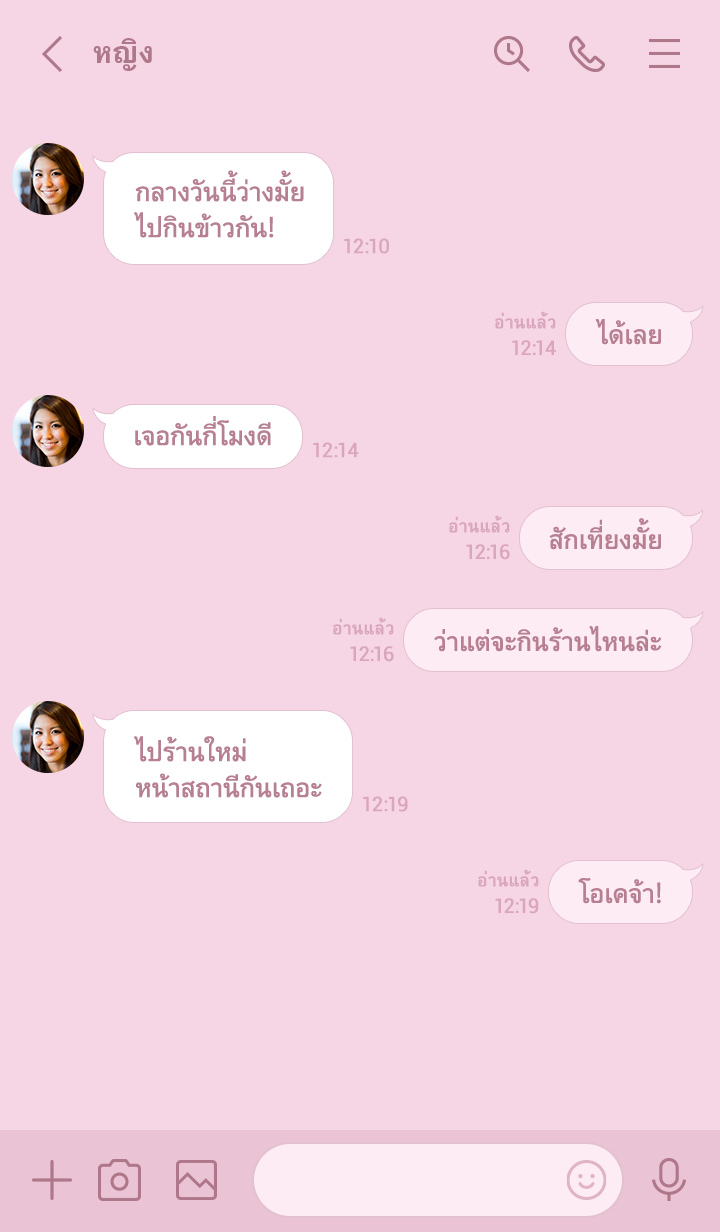Open the emoji and sticker picker
Viewport: 720px width, 1232px height.
click(x=586, y=1180)
